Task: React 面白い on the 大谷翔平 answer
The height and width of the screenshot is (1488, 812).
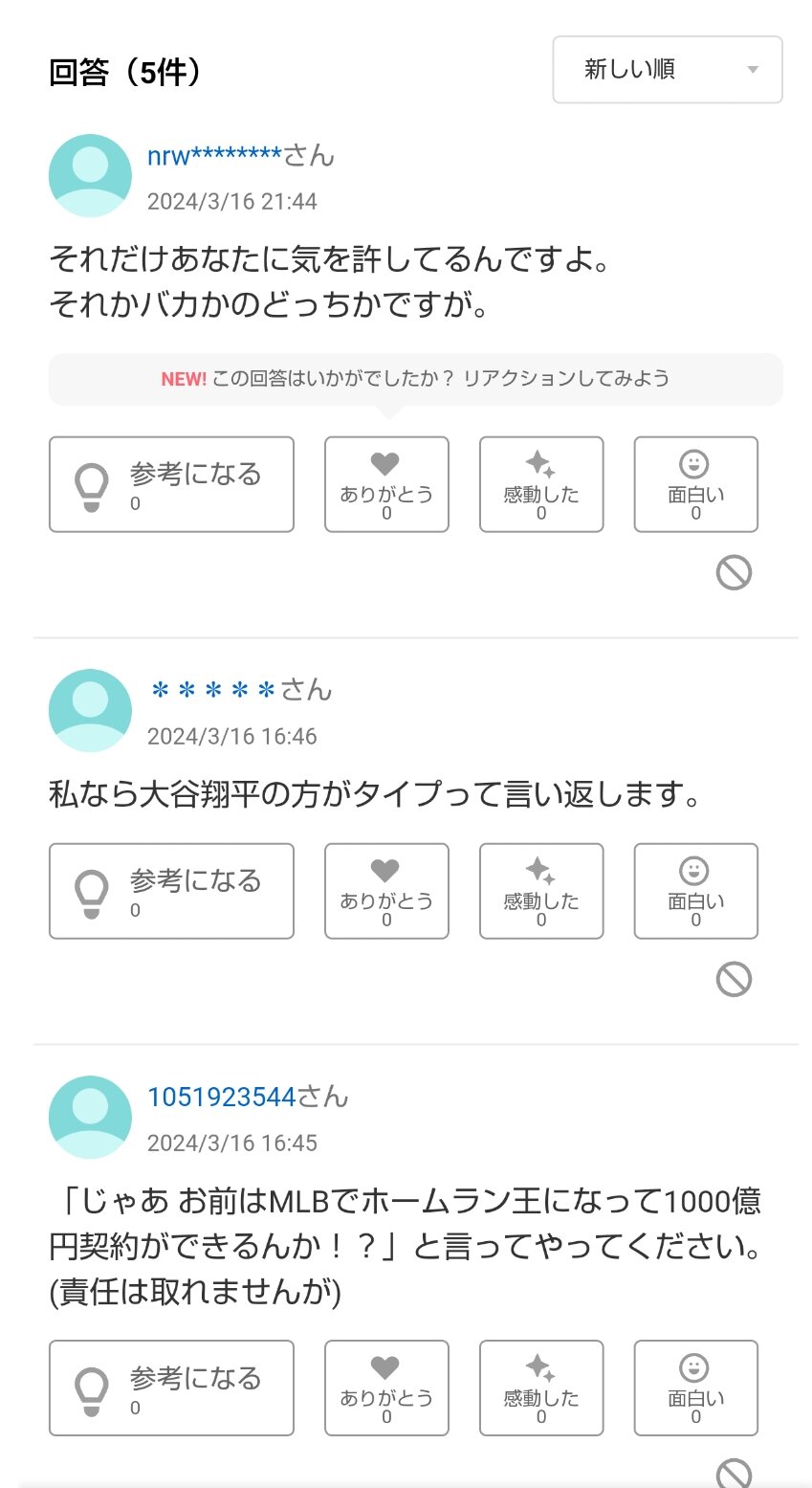Action: point(696,891)
